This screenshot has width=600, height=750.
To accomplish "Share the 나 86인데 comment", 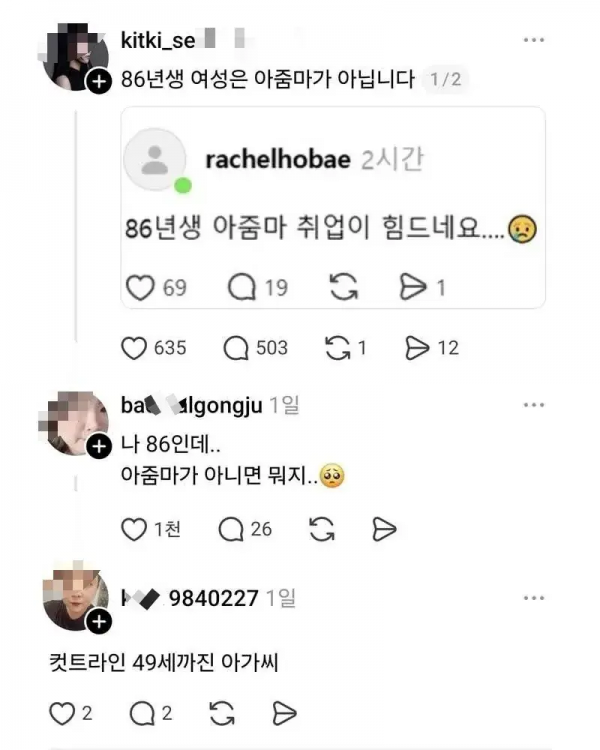I will (x=385, y=530).
